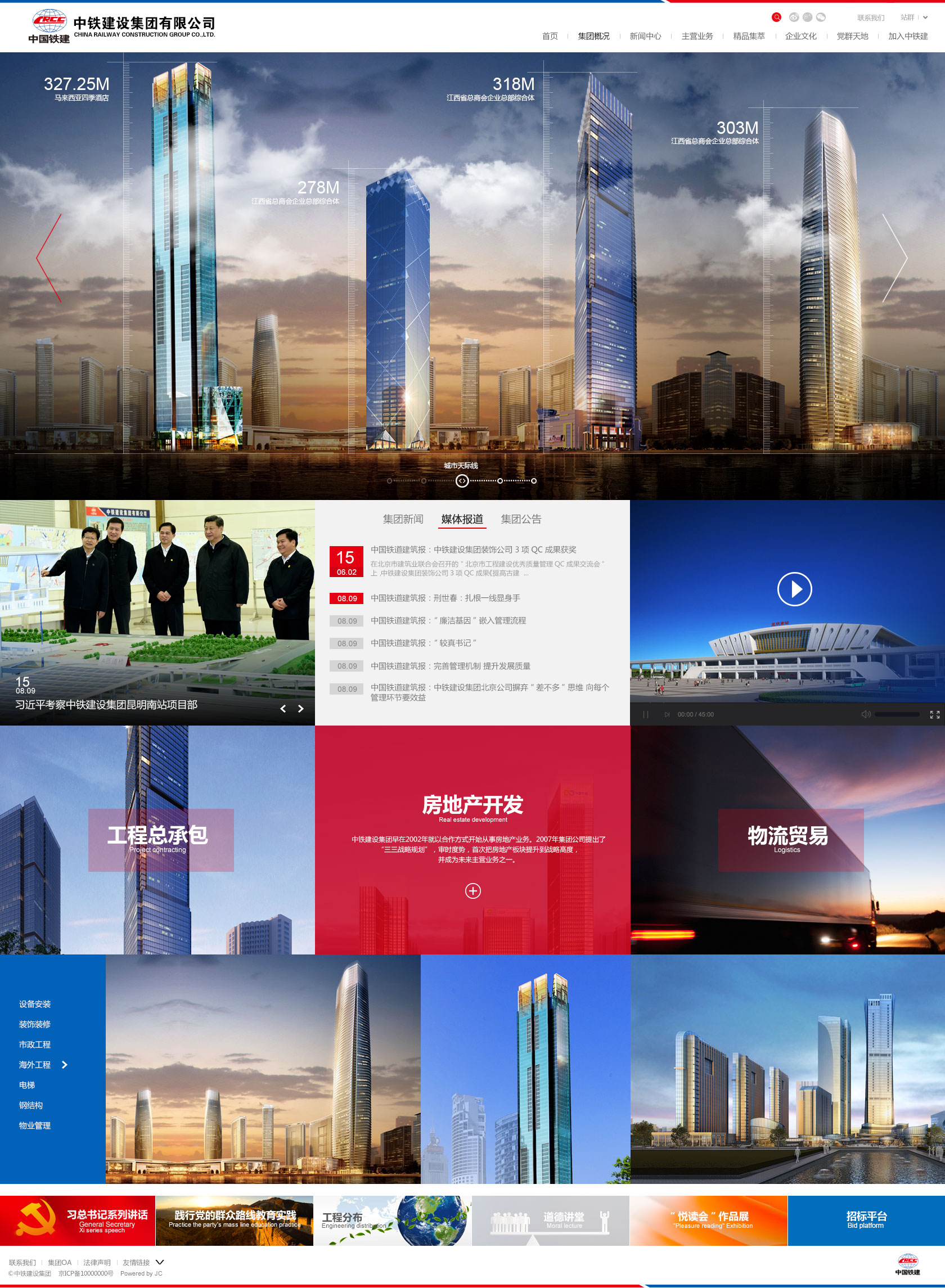
Task: Go to 首页 in the top menu
Action: (x=549, y=36)
